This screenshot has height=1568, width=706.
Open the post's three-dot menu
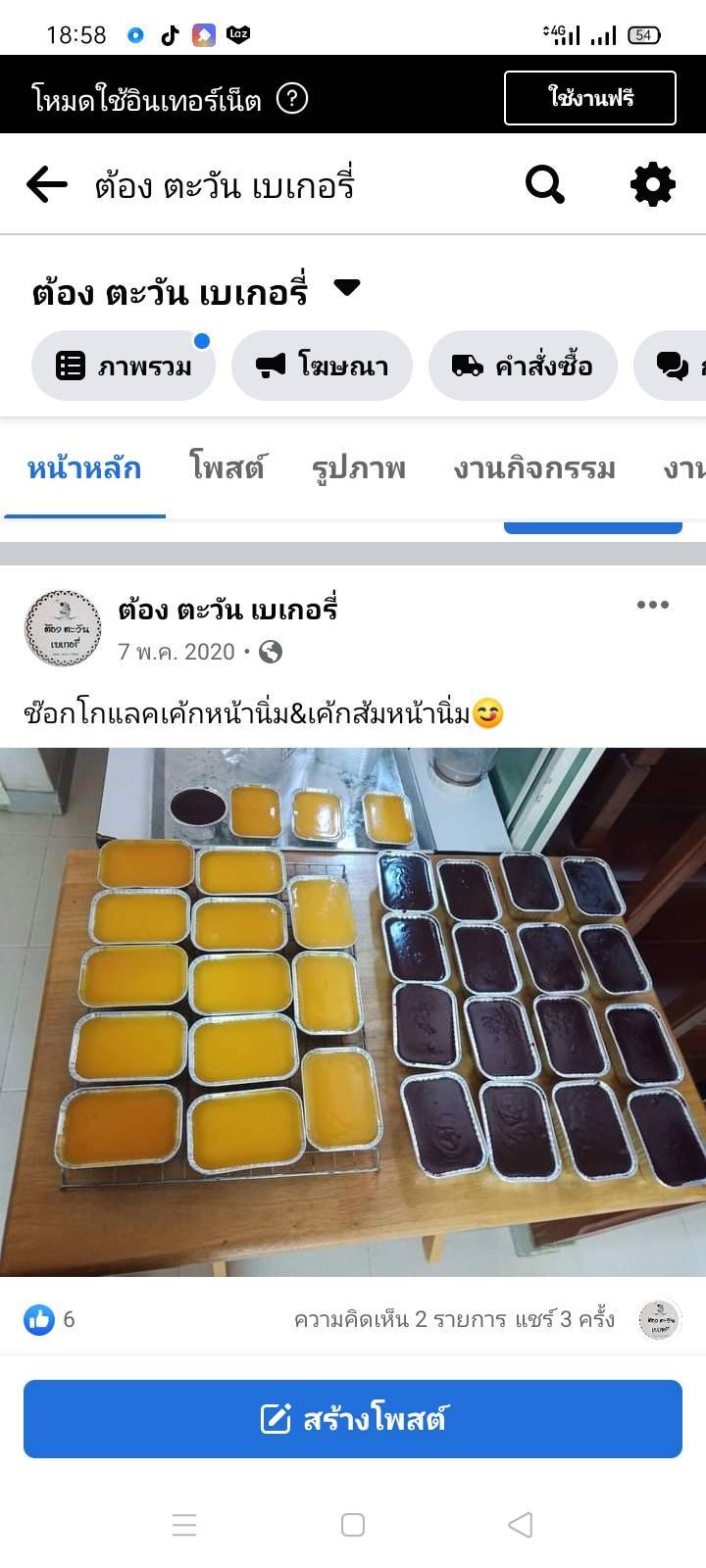(x=652, y=605)
